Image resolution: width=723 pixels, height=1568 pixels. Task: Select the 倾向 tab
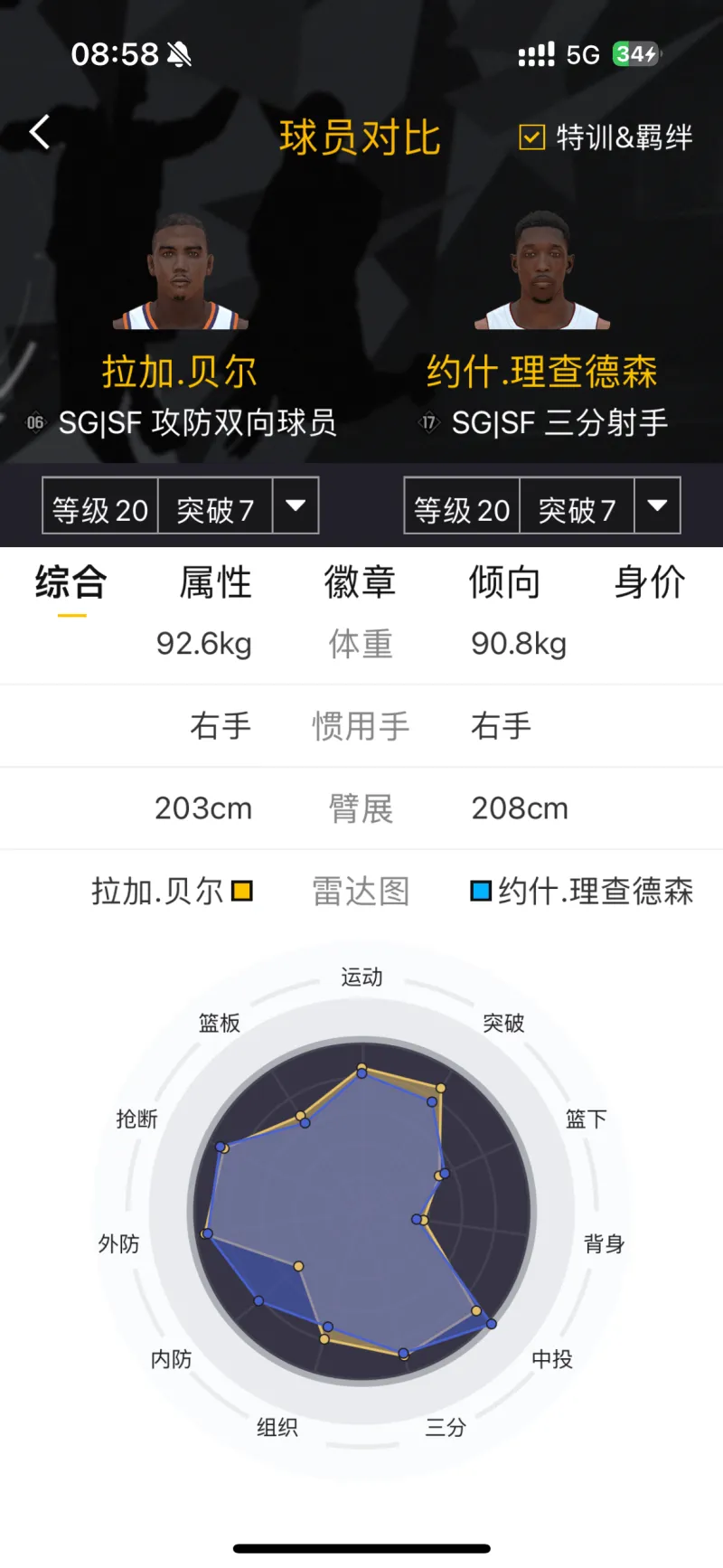tap(504, 582)
